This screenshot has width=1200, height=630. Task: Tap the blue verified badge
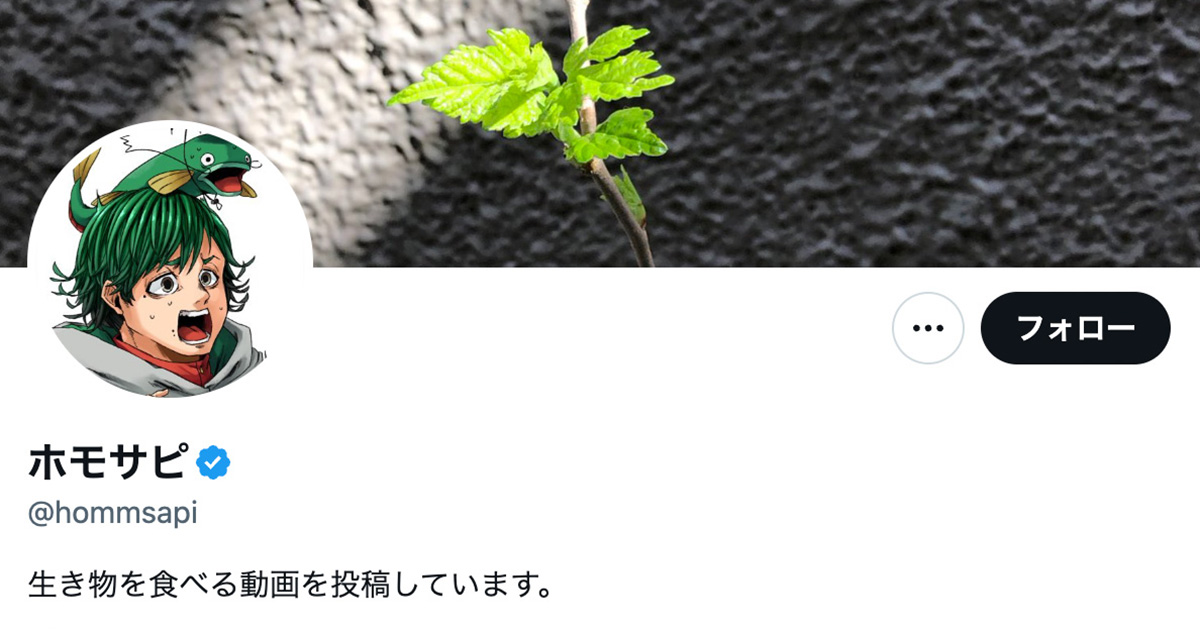pos(213,462)
